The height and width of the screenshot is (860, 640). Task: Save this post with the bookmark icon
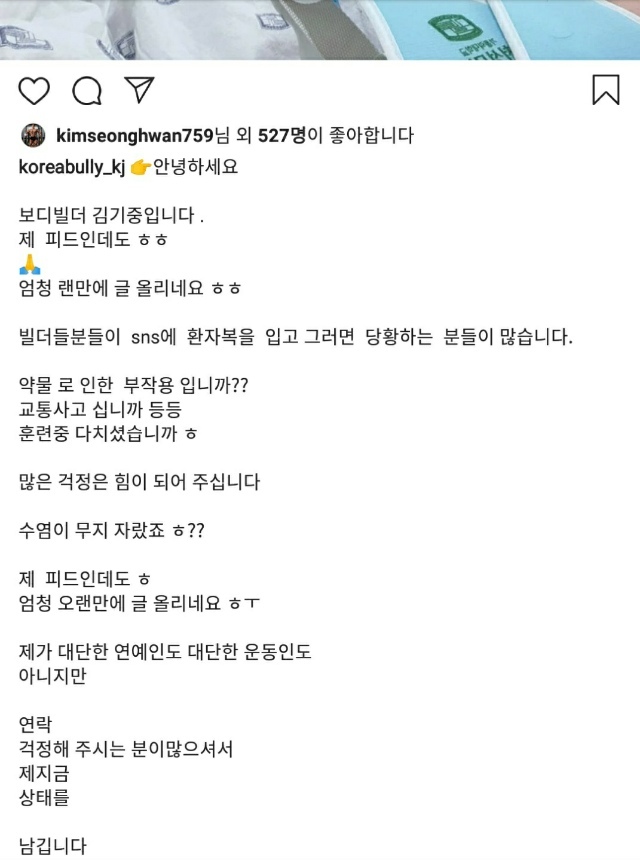[x=605, y=90]
